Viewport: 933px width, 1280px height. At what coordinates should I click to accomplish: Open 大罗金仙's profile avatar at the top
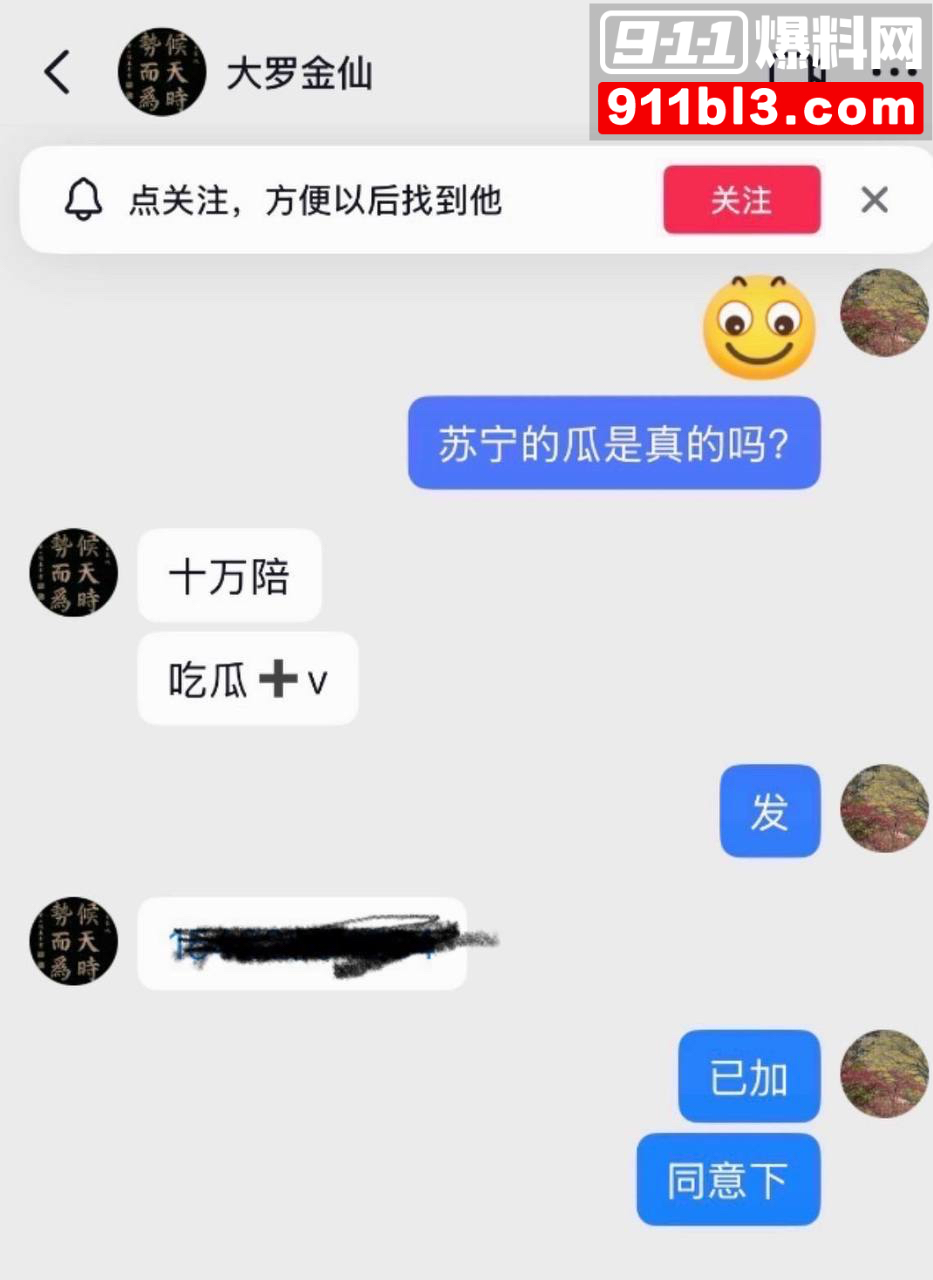pyautogui.click(x=161, y=71)
